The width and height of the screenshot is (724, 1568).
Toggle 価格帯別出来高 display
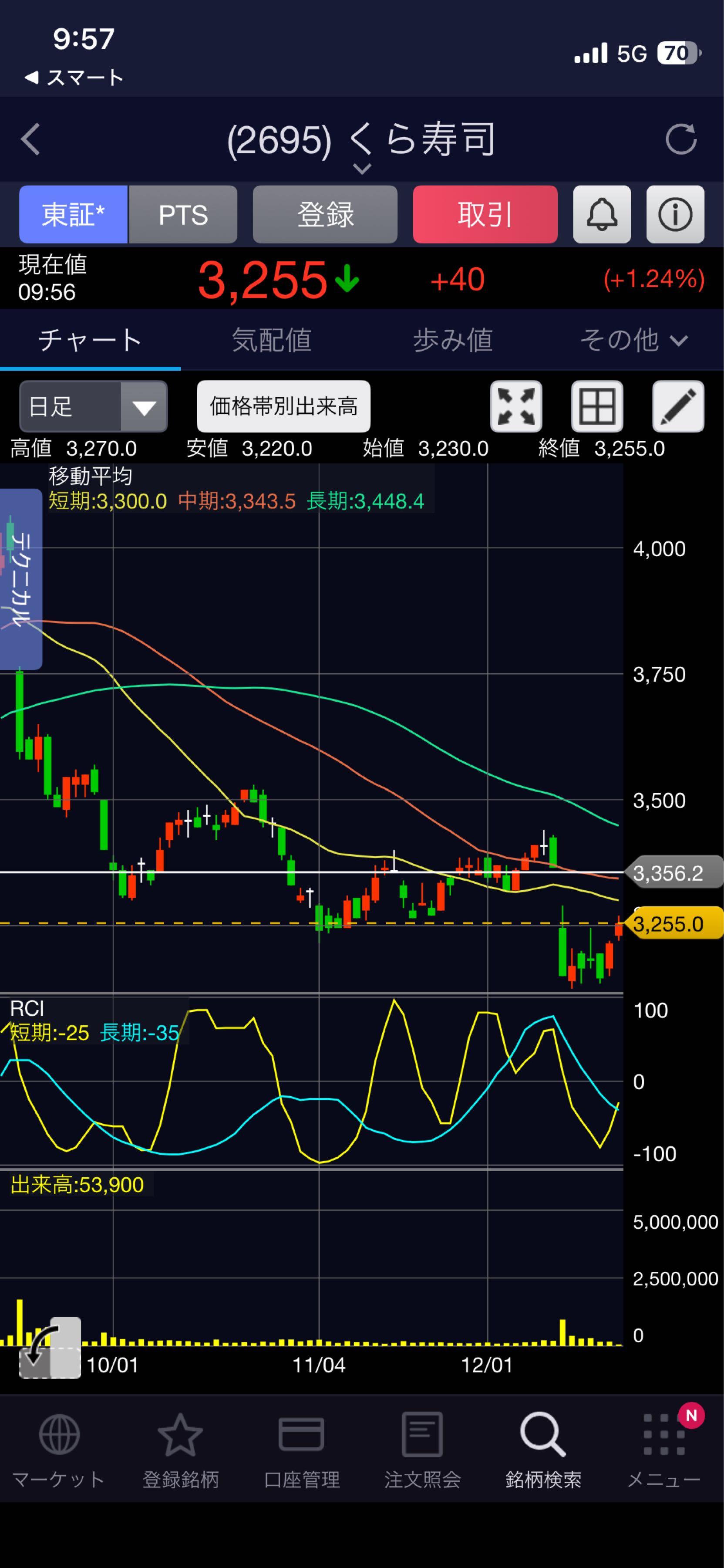pos(283,406)
